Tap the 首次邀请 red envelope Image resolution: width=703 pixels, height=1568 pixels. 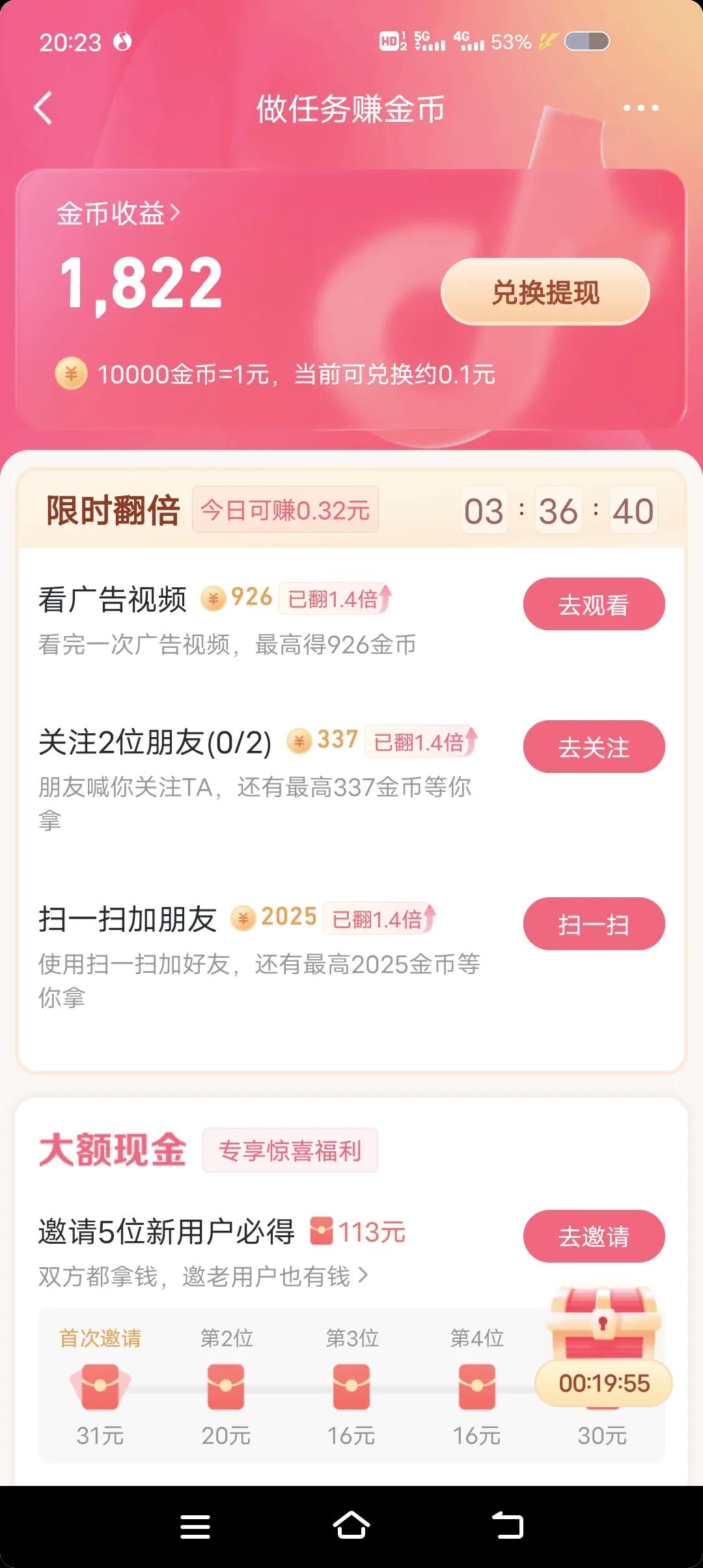point(99,1390)
